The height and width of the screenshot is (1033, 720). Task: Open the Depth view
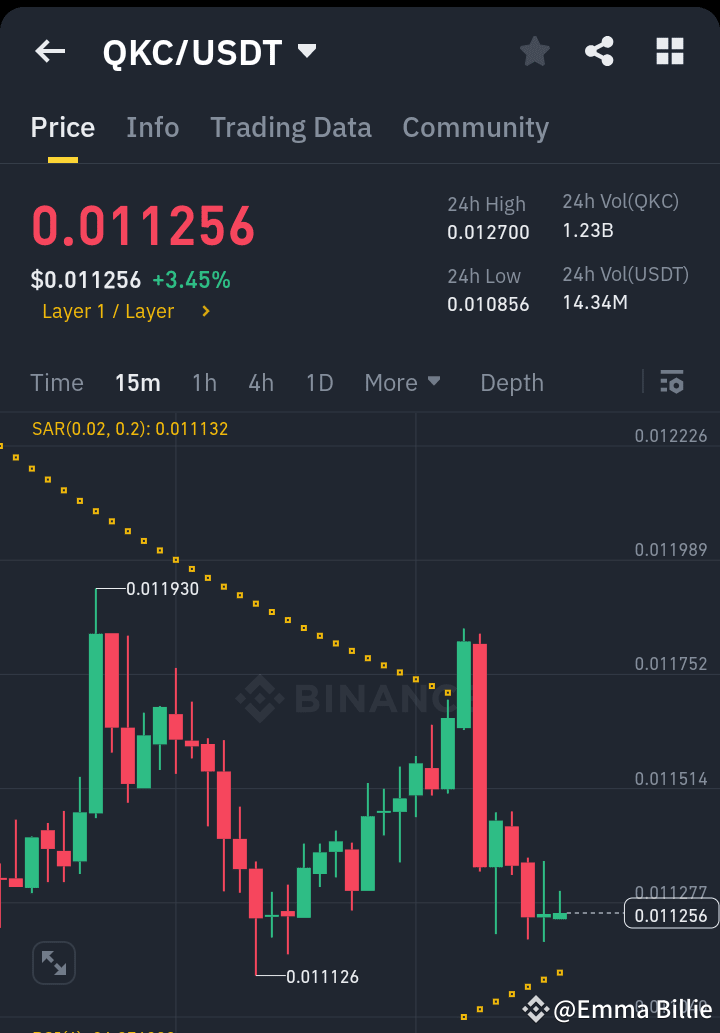click(x=511, y=382)
